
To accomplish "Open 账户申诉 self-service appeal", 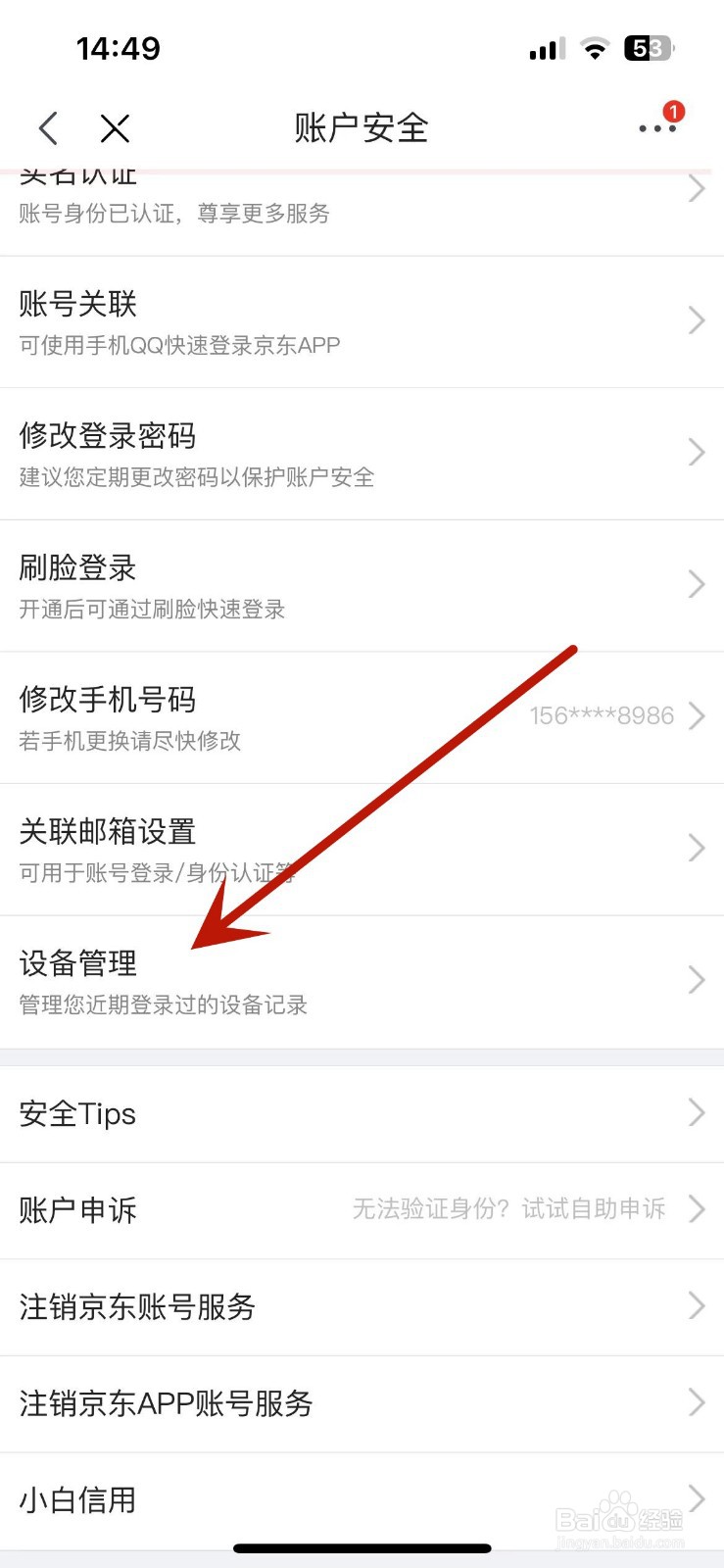I will pyautogui.click(x=362, y=1208).
